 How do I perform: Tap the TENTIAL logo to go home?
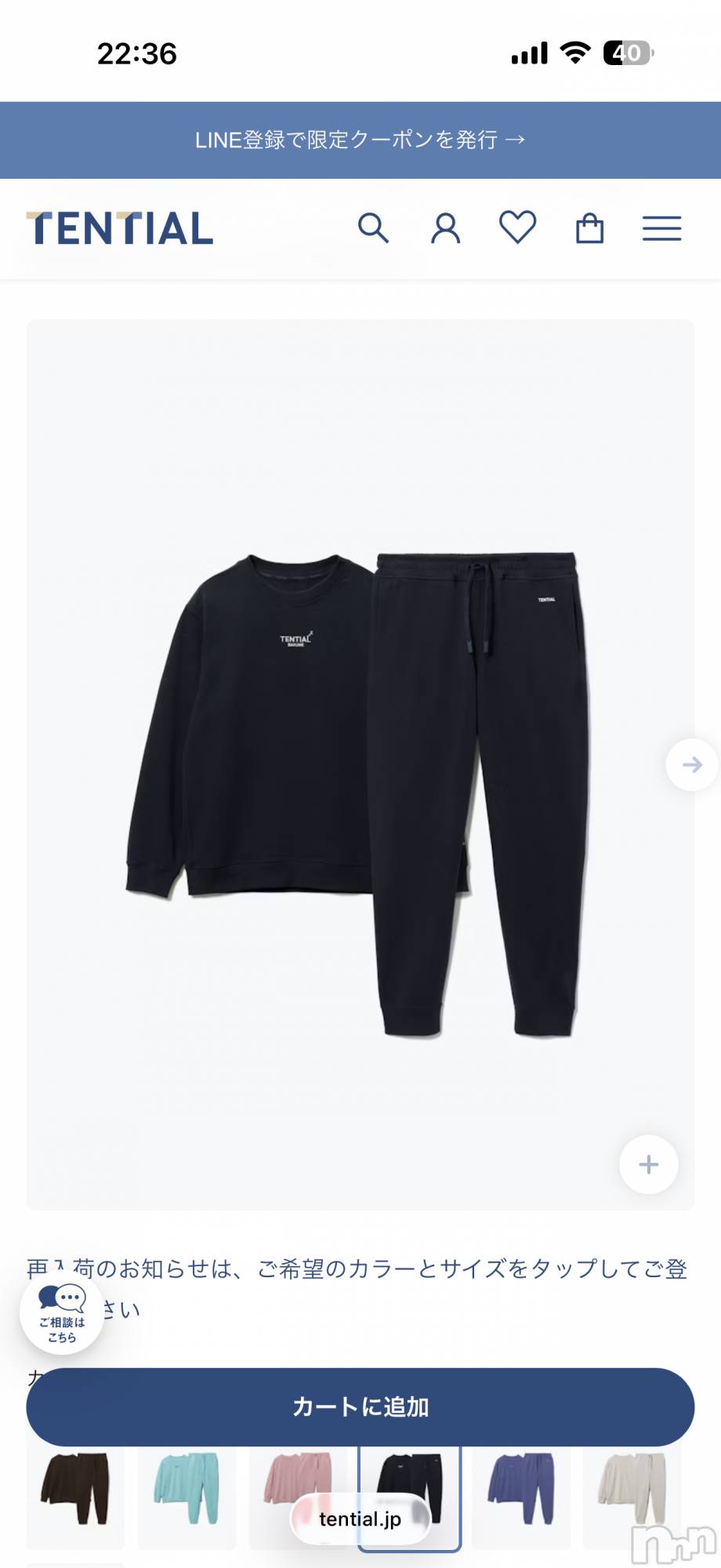(120, 228)
